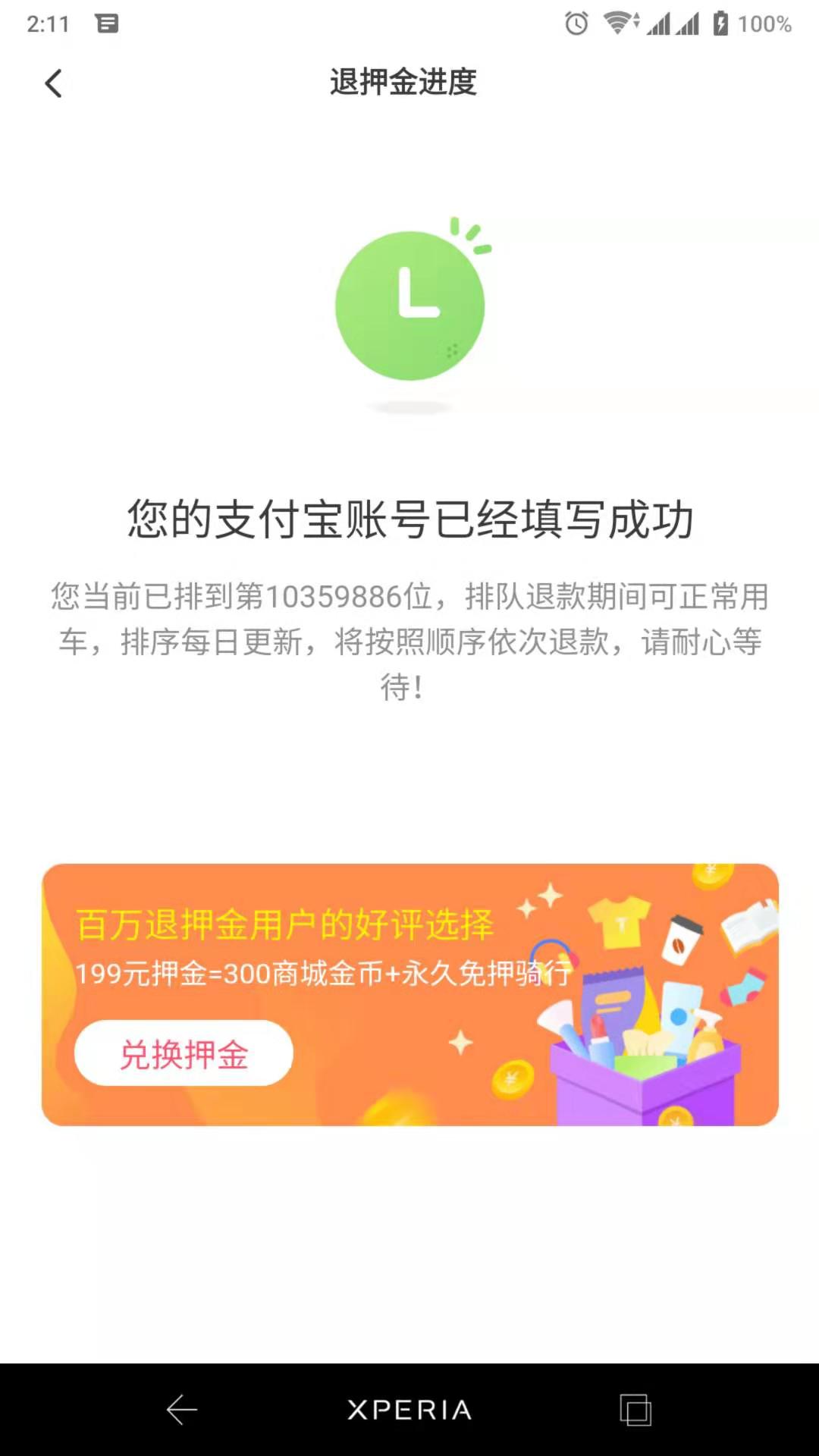Screen dimensions: 819x1456
Task: Go back from the 退押金进度 page
Action: coord(53,83)
